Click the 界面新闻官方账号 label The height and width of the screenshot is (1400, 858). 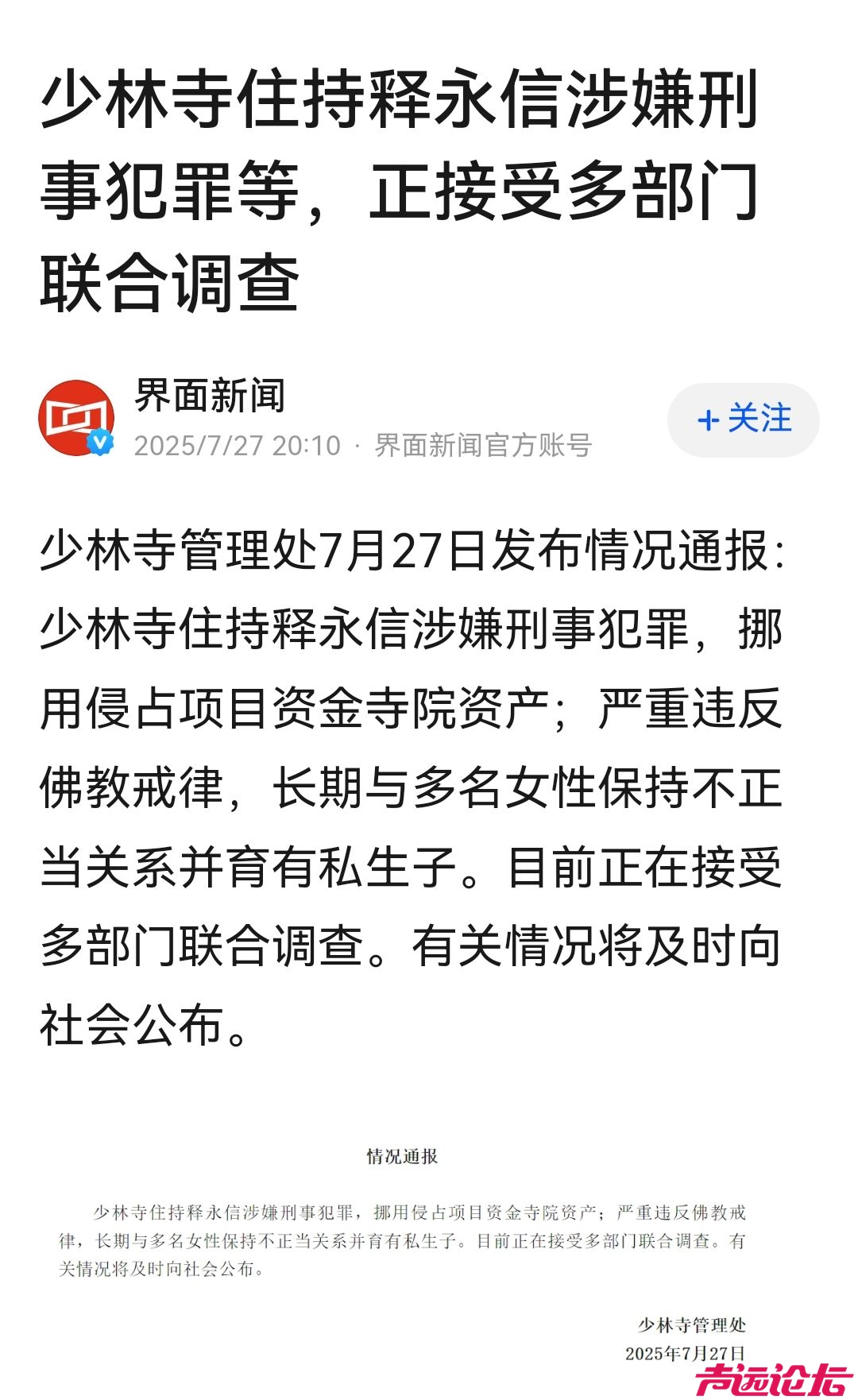click(482, 447)
